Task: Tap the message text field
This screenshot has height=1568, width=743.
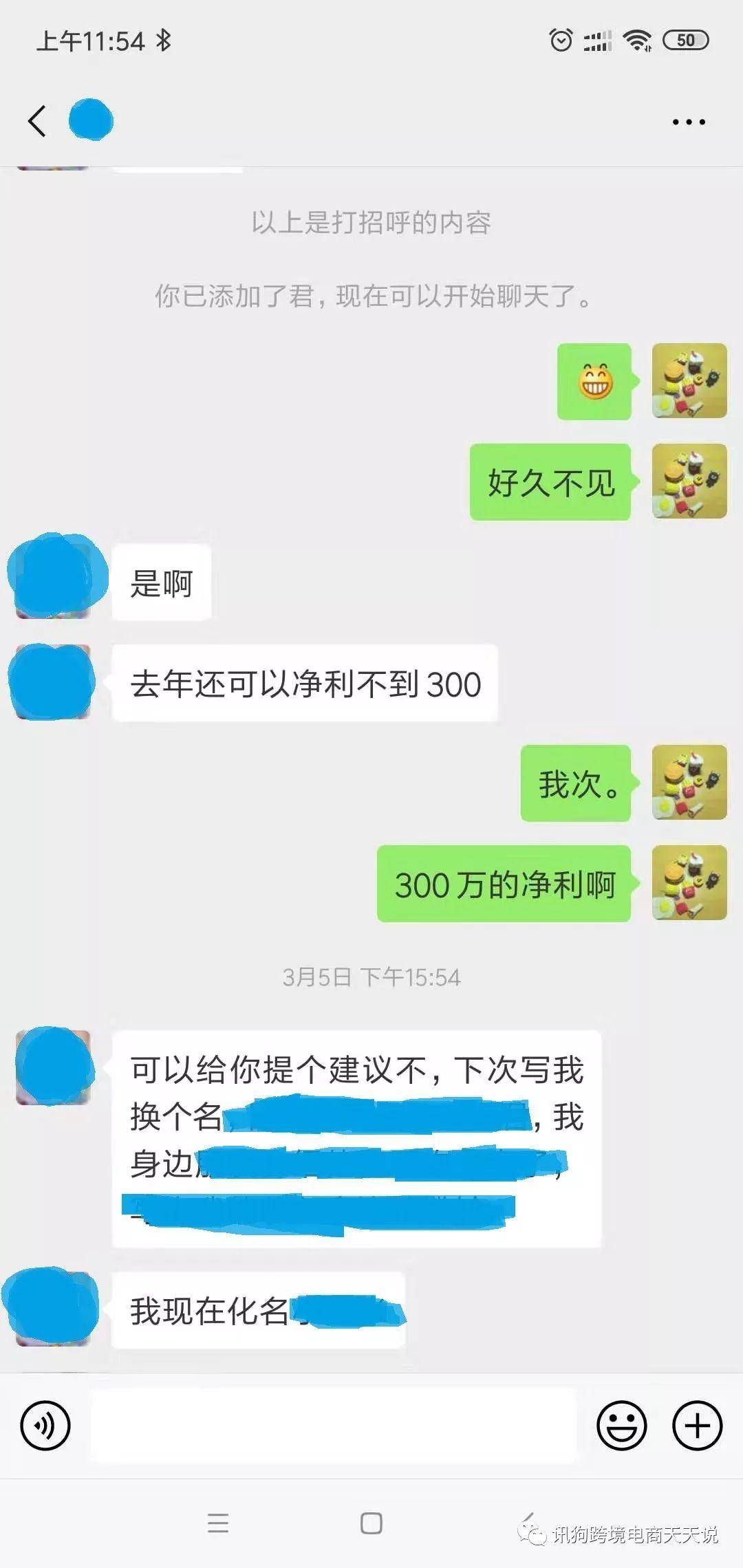Action: pyautogui.click(x=333, y=1425)
